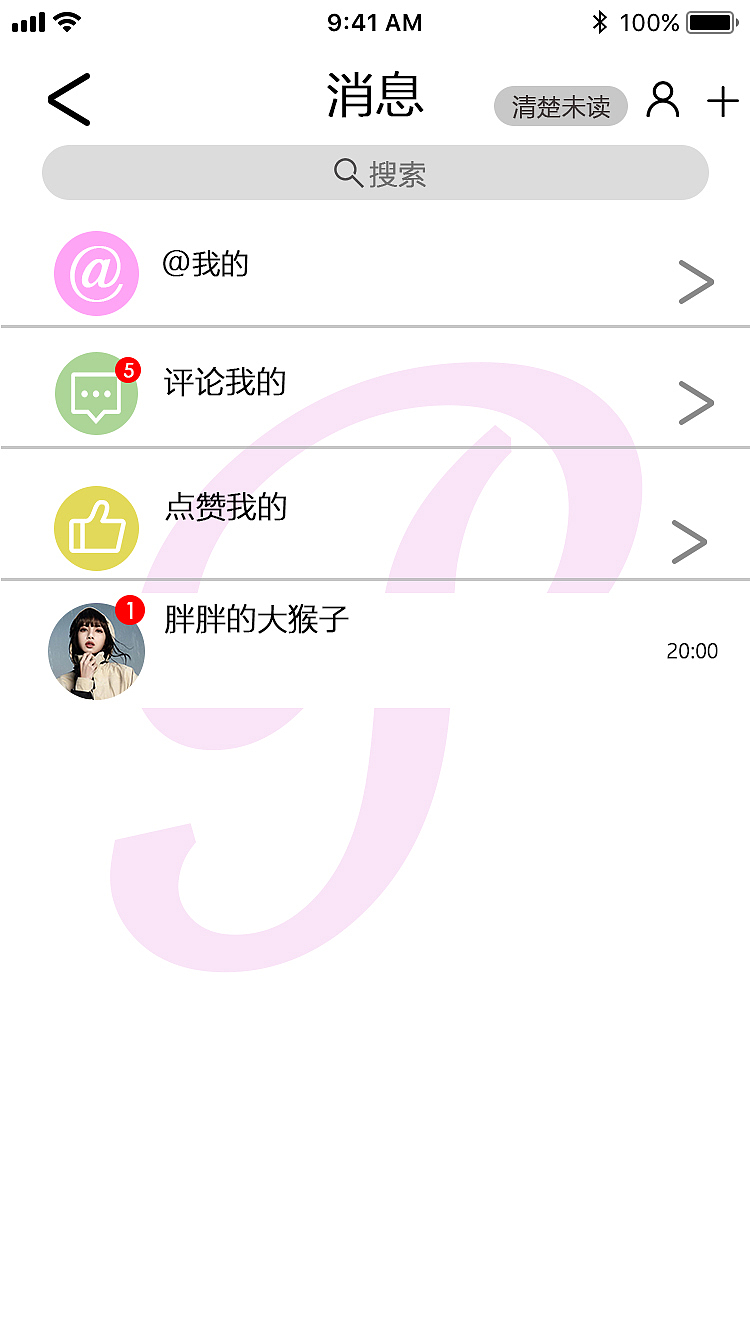Open 评论我的 using the right-pointing chevron
Viewport: 750px width, 1334px height.
tap(697, 402)
